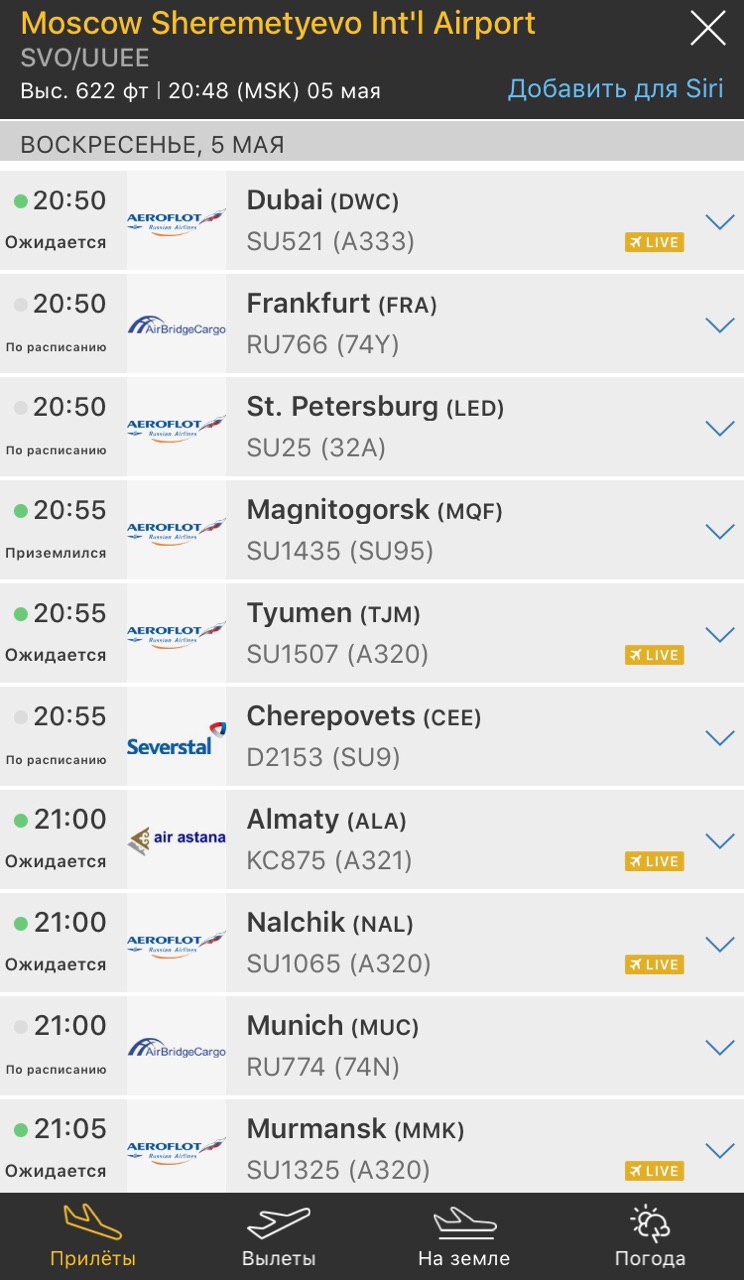Open the Nalchik SU1065 flight
Screen dimensions: 744x1280
(x=372, y=943)
